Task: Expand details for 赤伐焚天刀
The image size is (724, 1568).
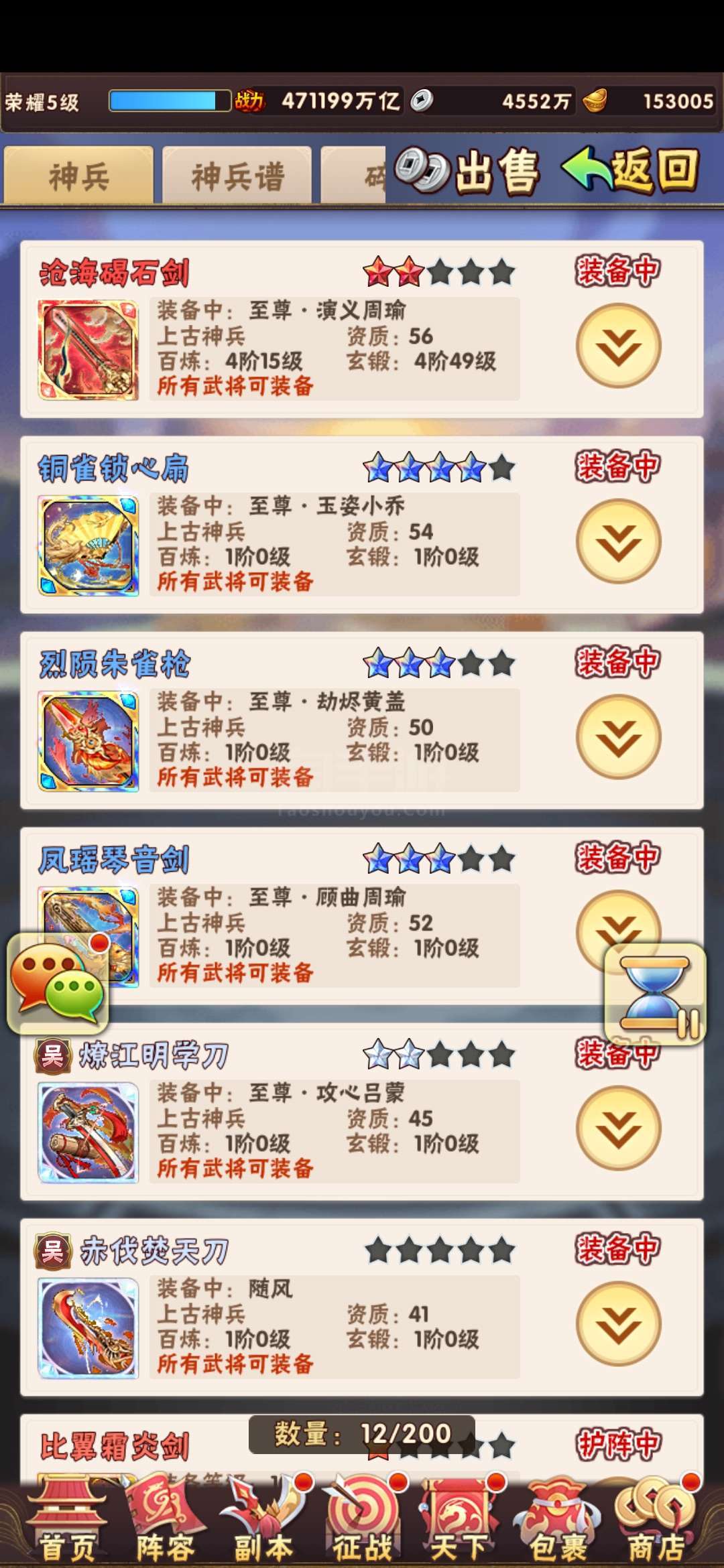Action: [618, 1323]
